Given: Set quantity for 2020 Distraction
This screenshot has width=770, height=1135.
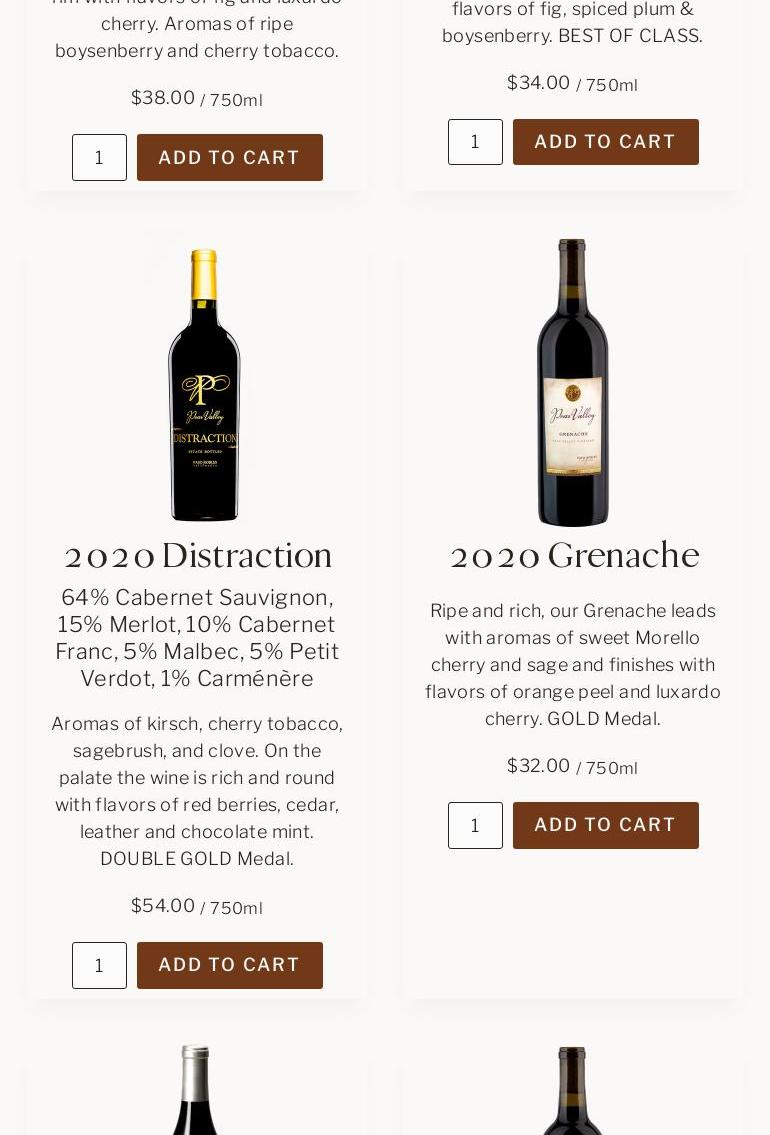Looking at the screenshot, I should coord(99,965).
